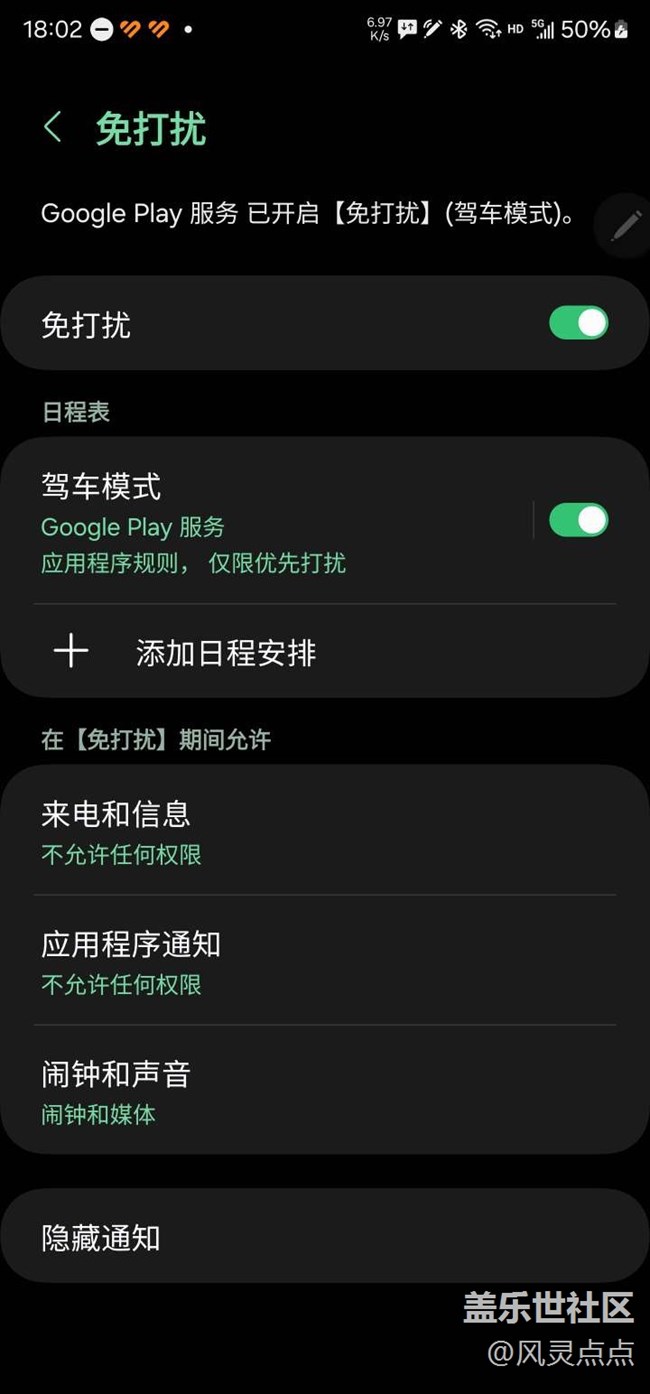Go back from 免打扰 settings
This screenshot has height=1394, width=650.
point(53,128)
